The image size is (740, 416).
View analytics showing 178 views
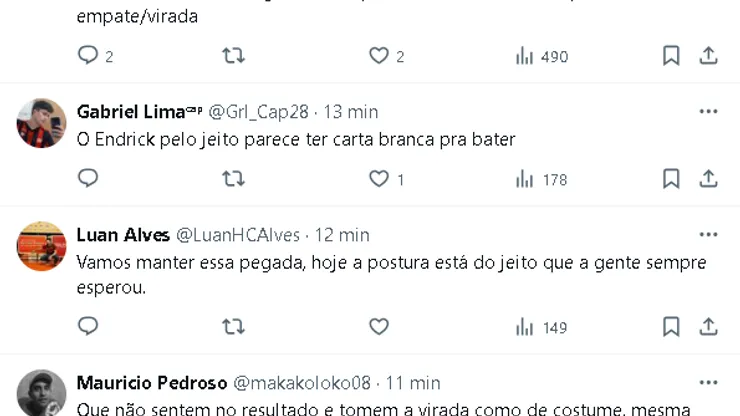541,180
